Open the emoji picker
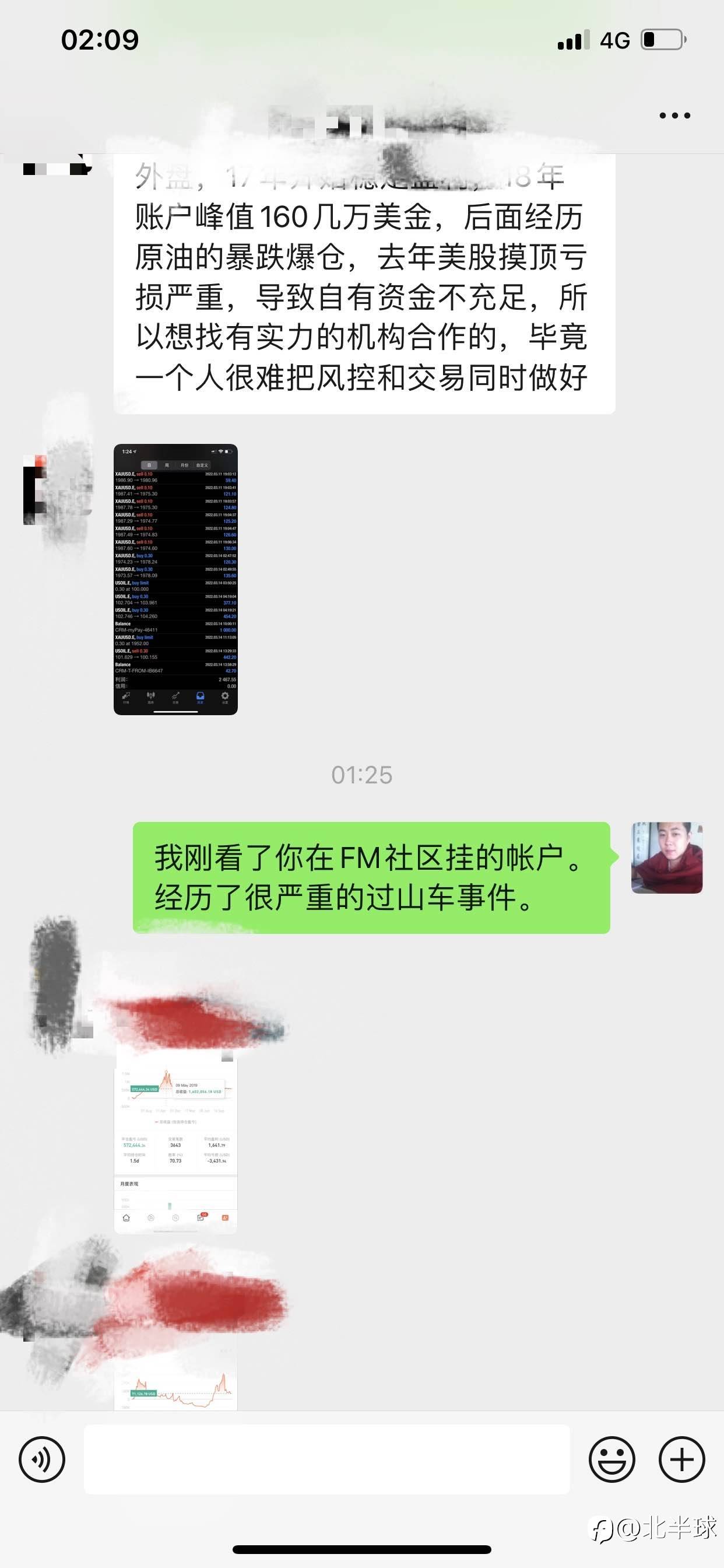This screenshot has width=724, height=1568. tap(611, 1459)
